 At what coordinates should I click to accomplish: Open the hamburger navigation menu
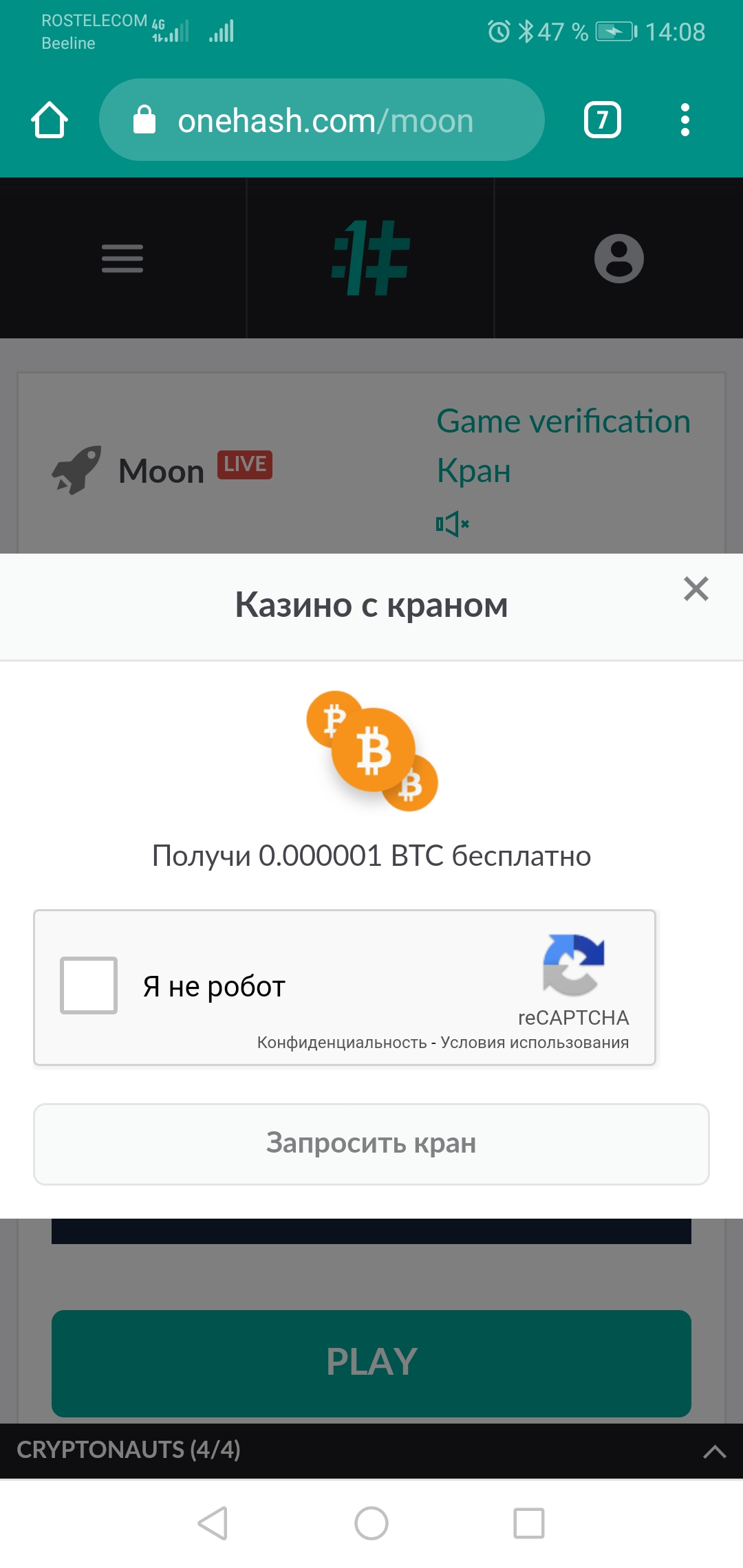tap(122, 259)
